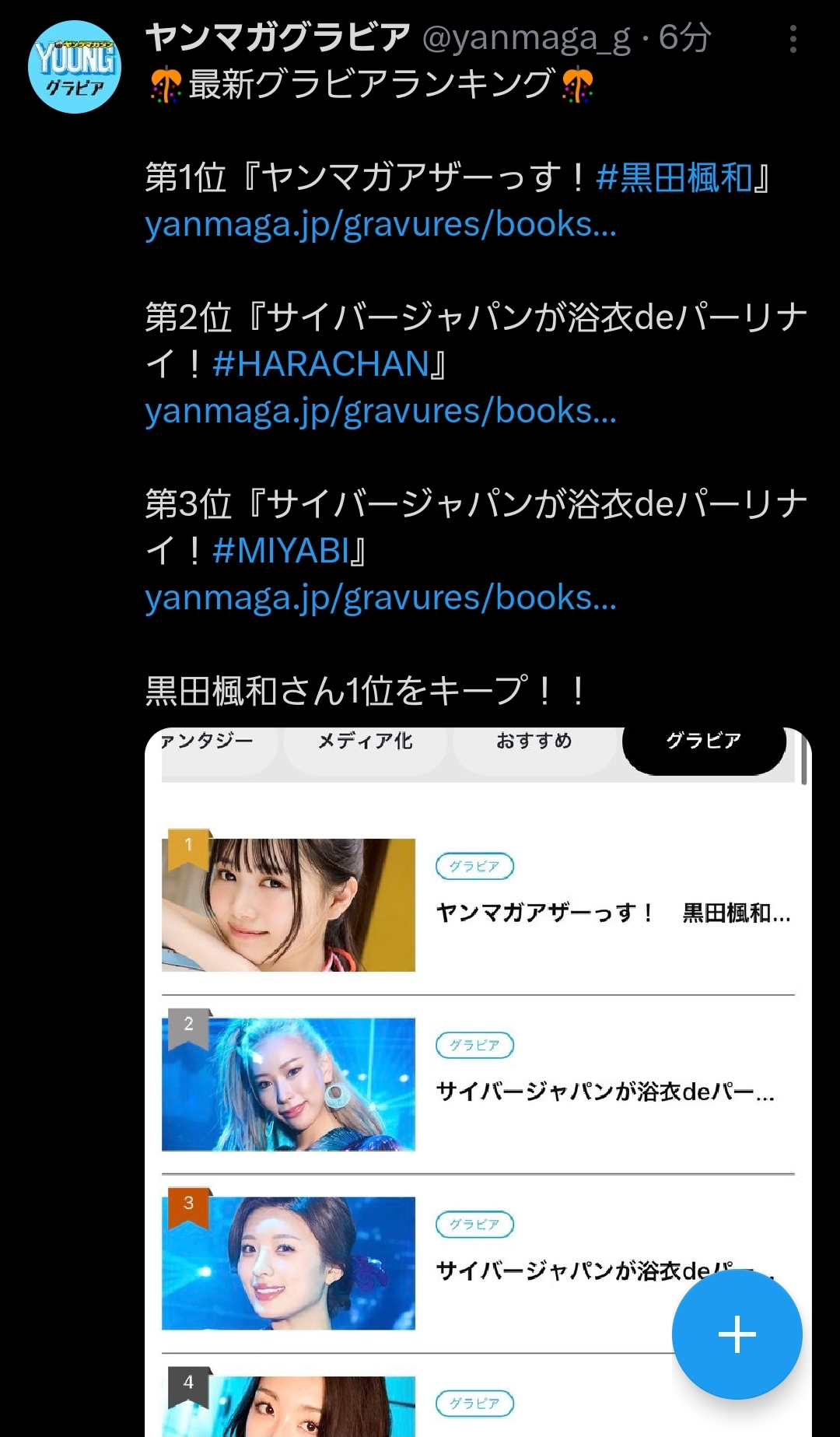
Task: Open ヤンマガグラビア profile avatar
Action: 75,67
